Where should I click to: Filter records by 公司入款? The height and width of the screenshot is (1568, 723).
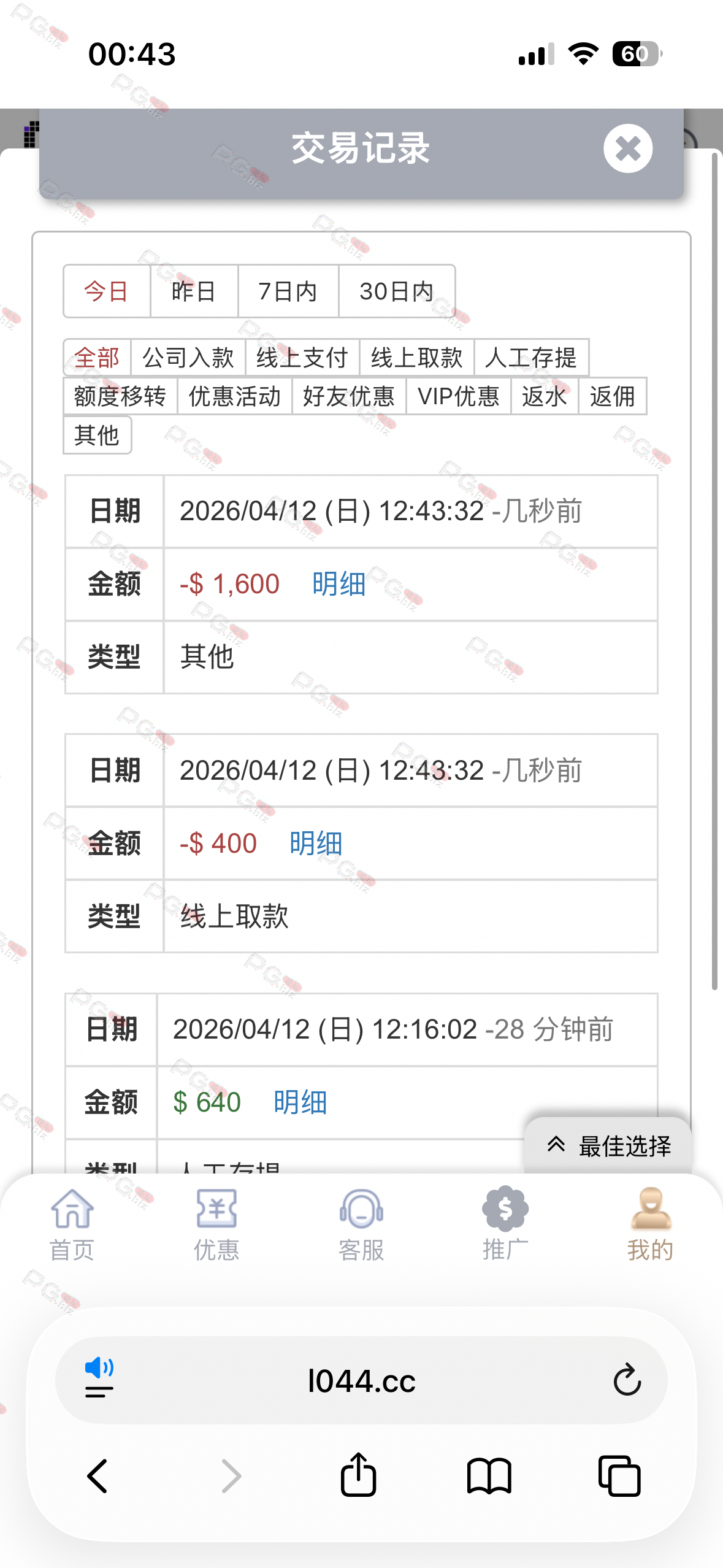pyautogui.click(x=188, y=358)
